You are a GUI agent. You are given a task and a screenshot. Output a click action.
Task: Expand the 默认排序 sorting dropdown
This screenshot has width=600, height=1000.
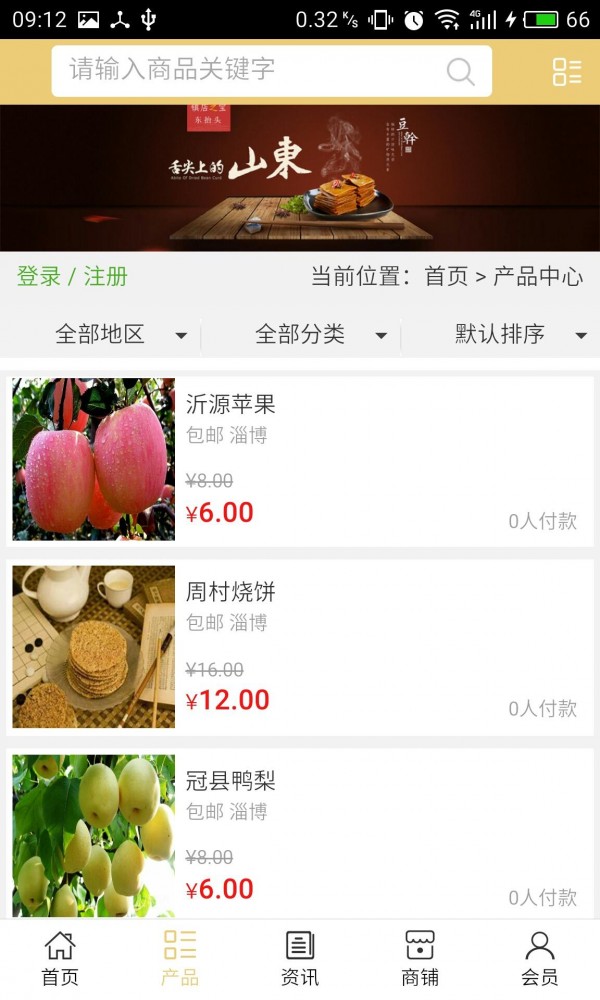point(520,335)
